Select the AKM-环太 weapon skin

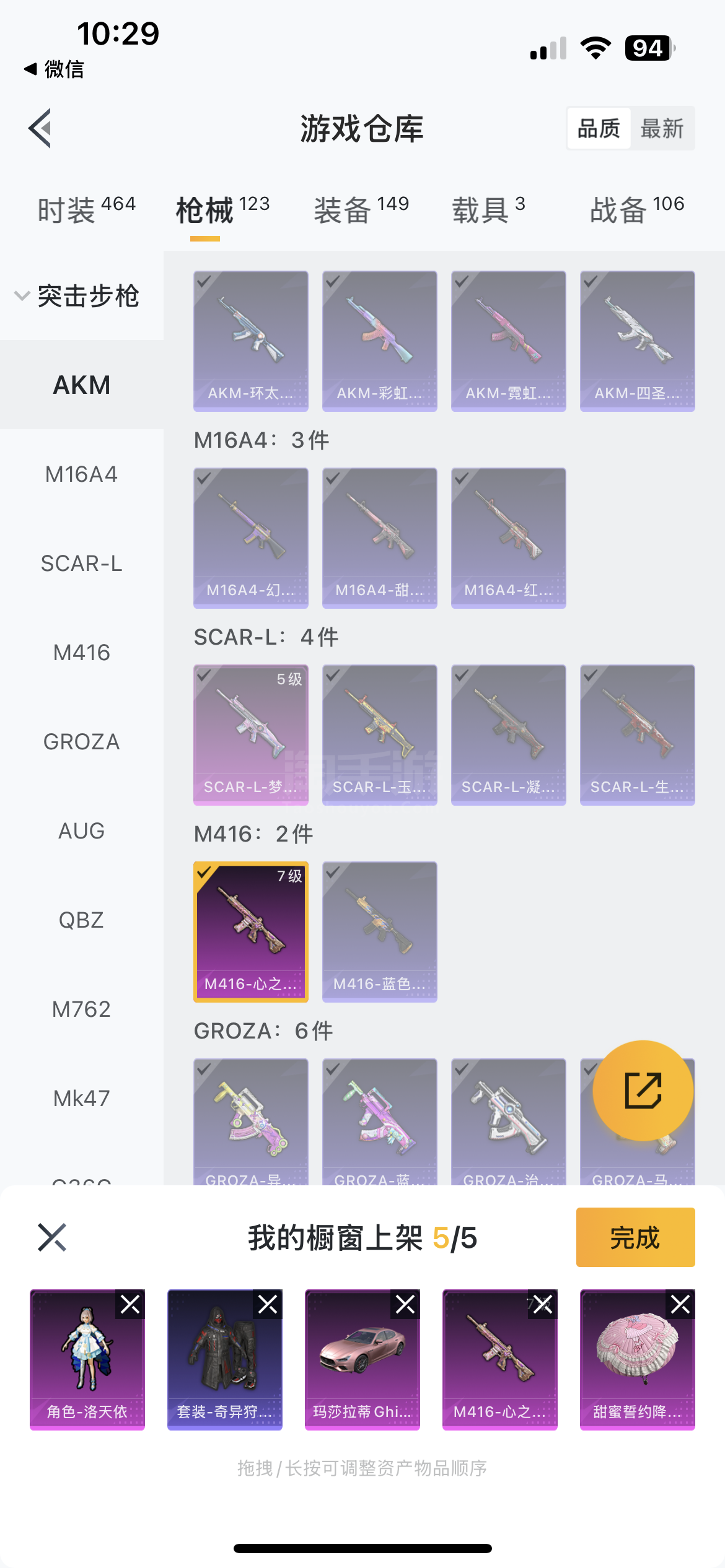pos(250,341)
